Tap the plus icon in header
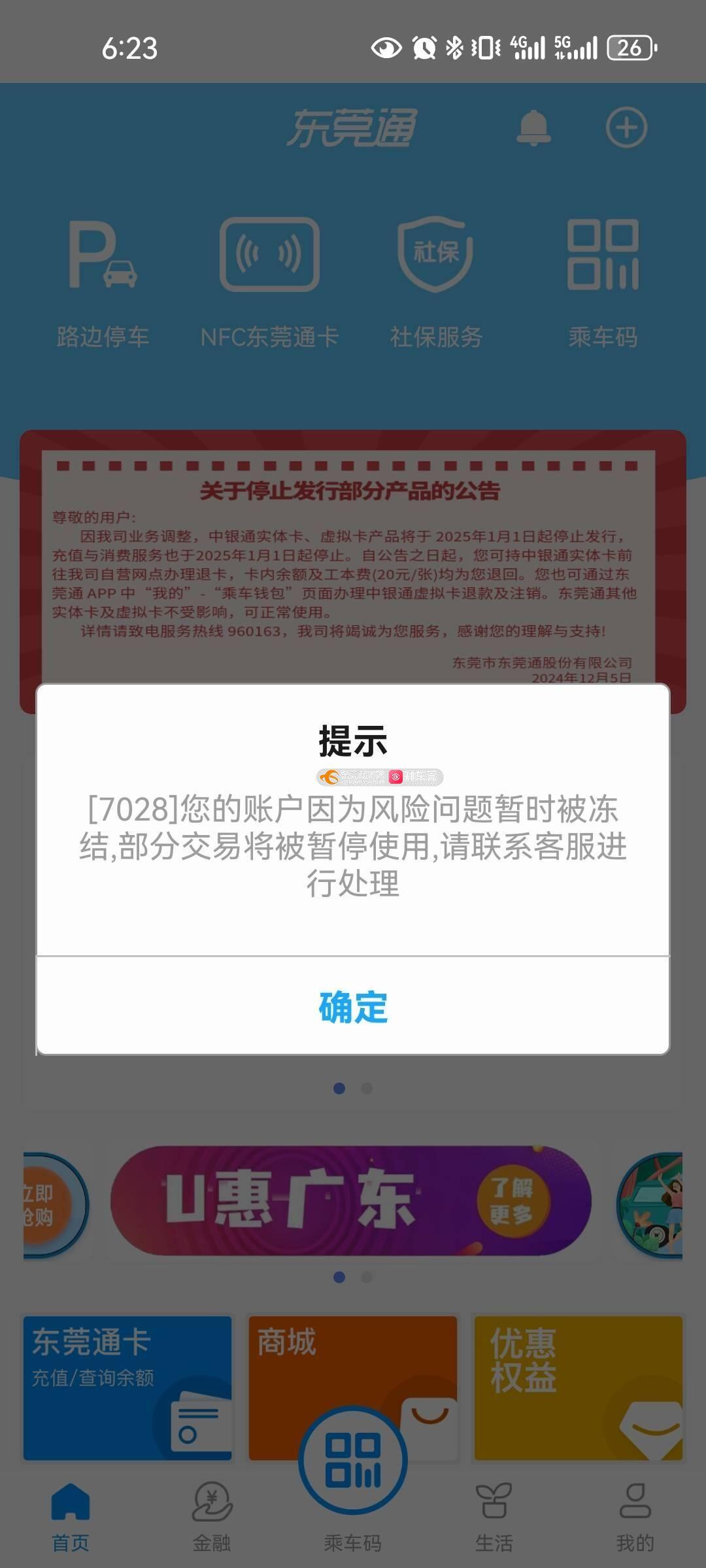Screen dimensions: 706x1568 [x=626, y=127]
